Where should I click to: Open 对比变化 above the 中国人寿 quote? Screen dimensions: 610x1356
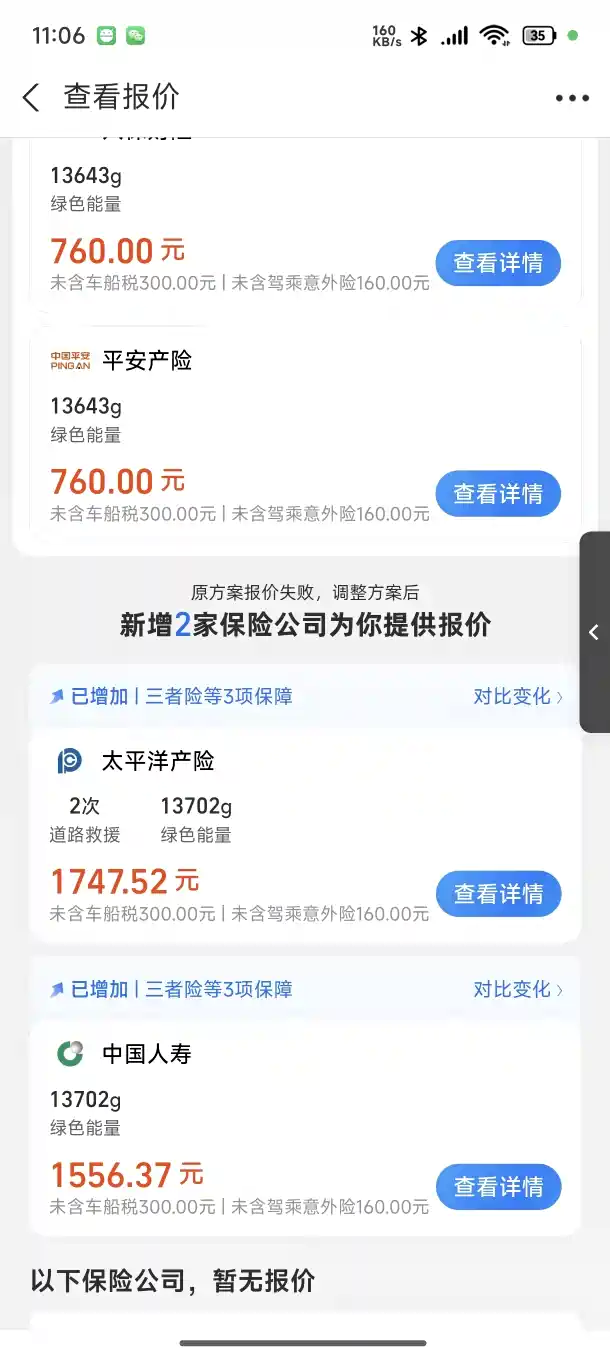coord(517,989)
